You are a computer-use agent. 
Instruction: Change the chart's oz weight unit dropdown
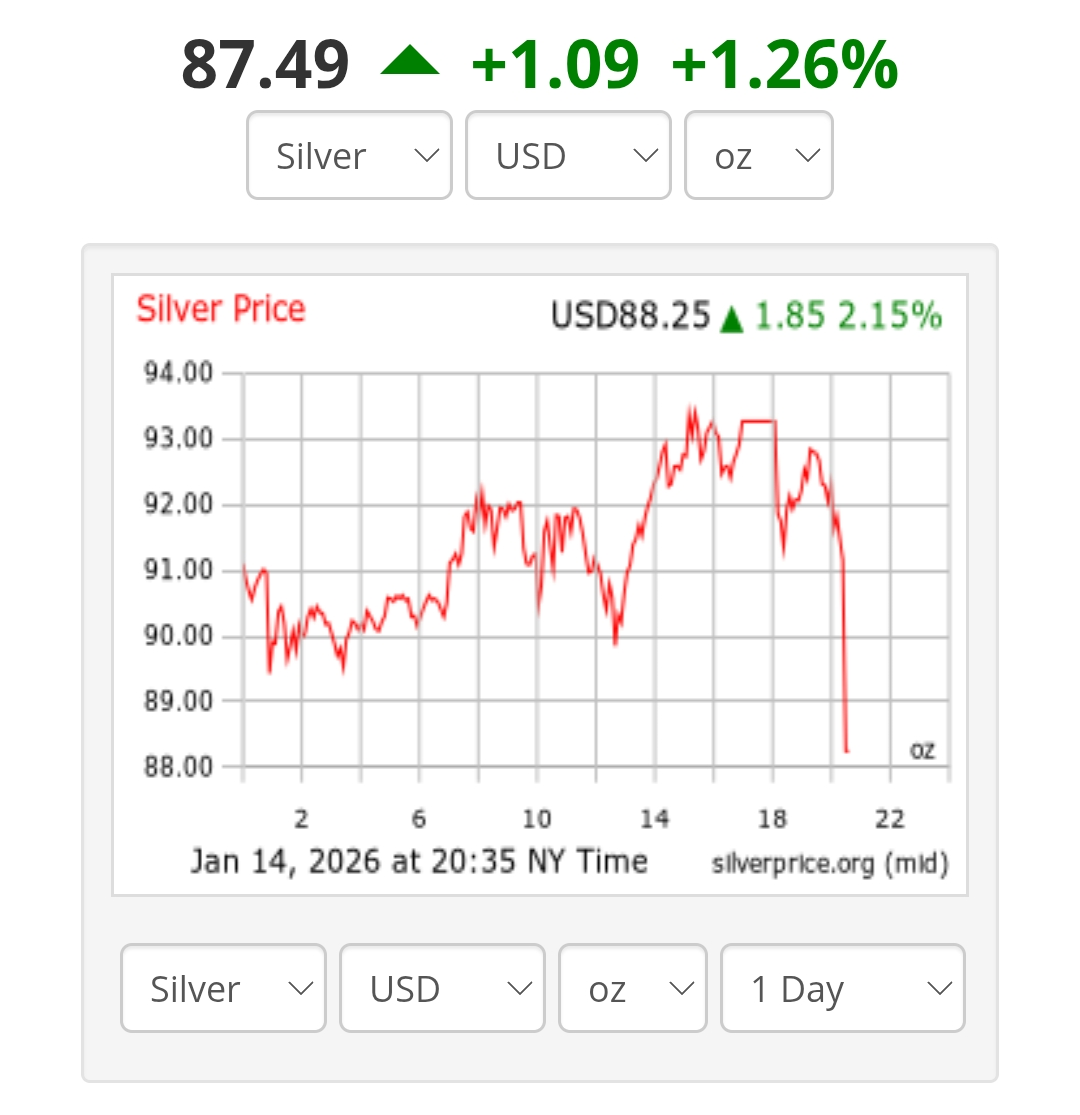click(633, 988)
